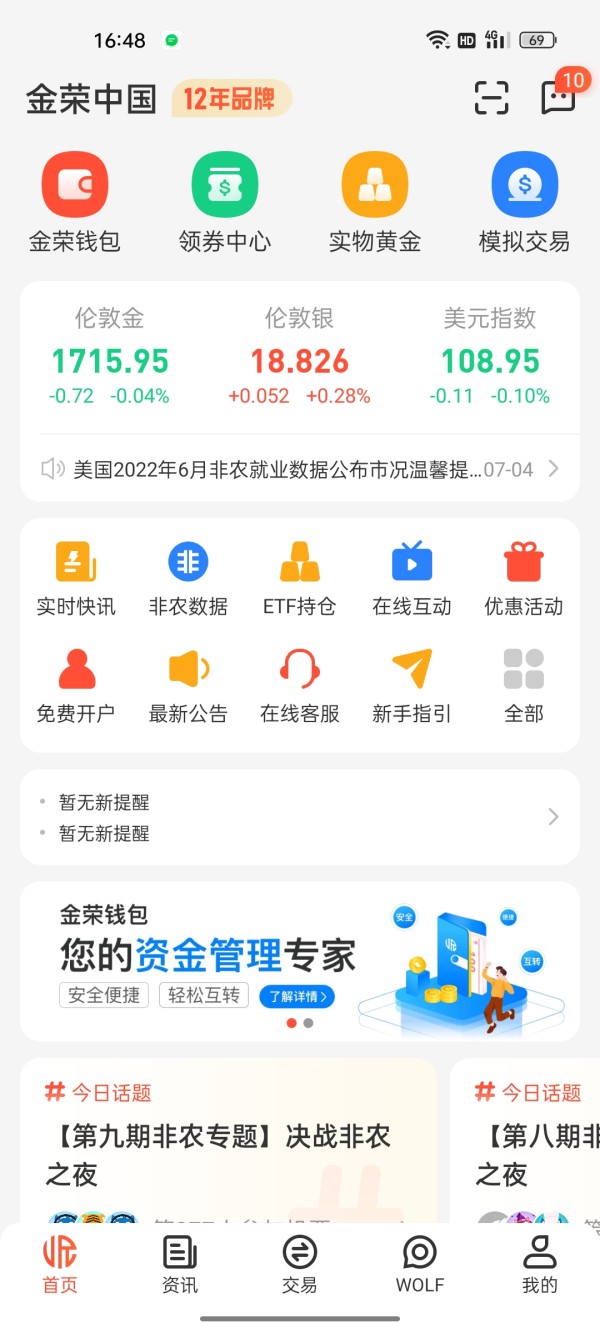The image size is (600, 1333).
Task: Switch to the 资讯 tab
Action: point(180,1265)
